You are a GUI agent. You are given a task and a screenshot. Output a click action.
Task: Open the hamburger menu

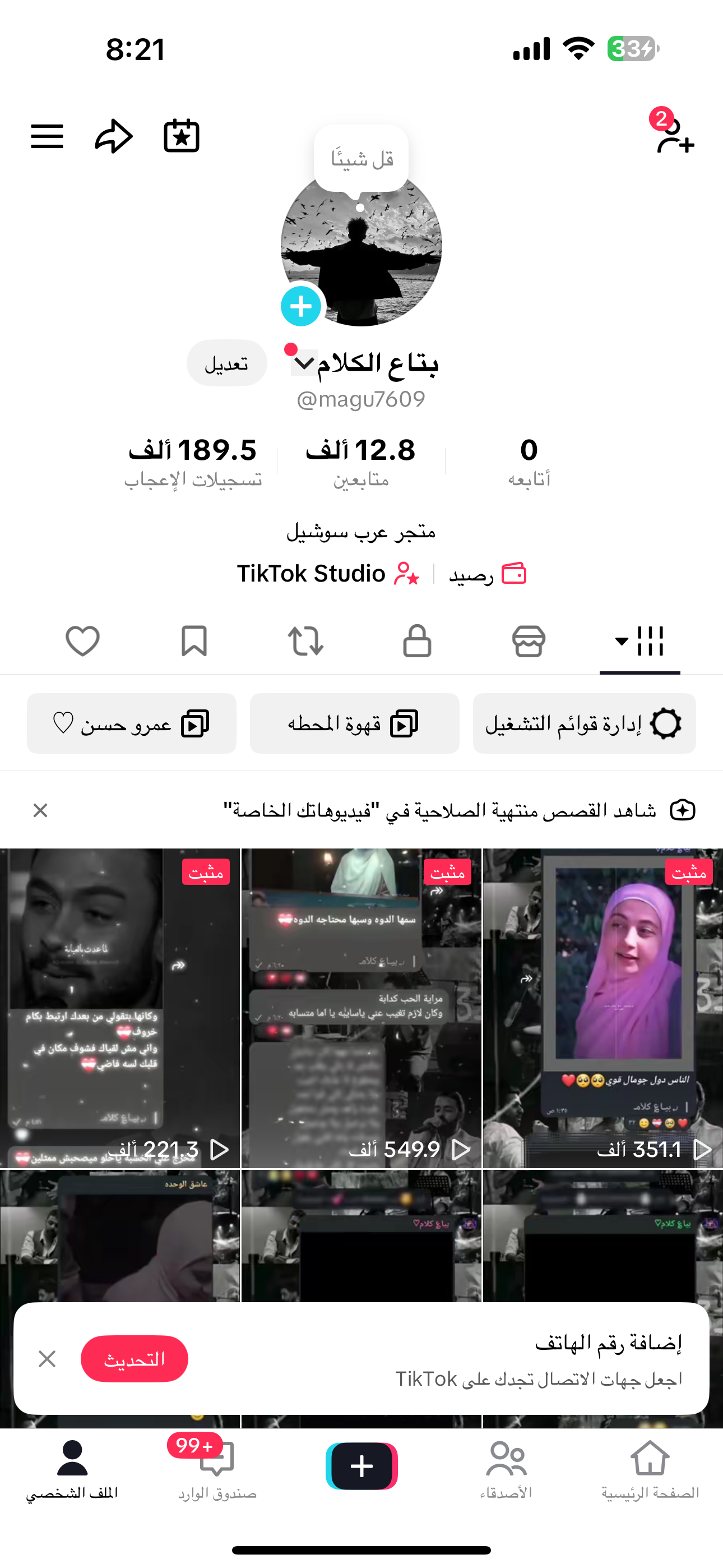[x=47, y=136]
